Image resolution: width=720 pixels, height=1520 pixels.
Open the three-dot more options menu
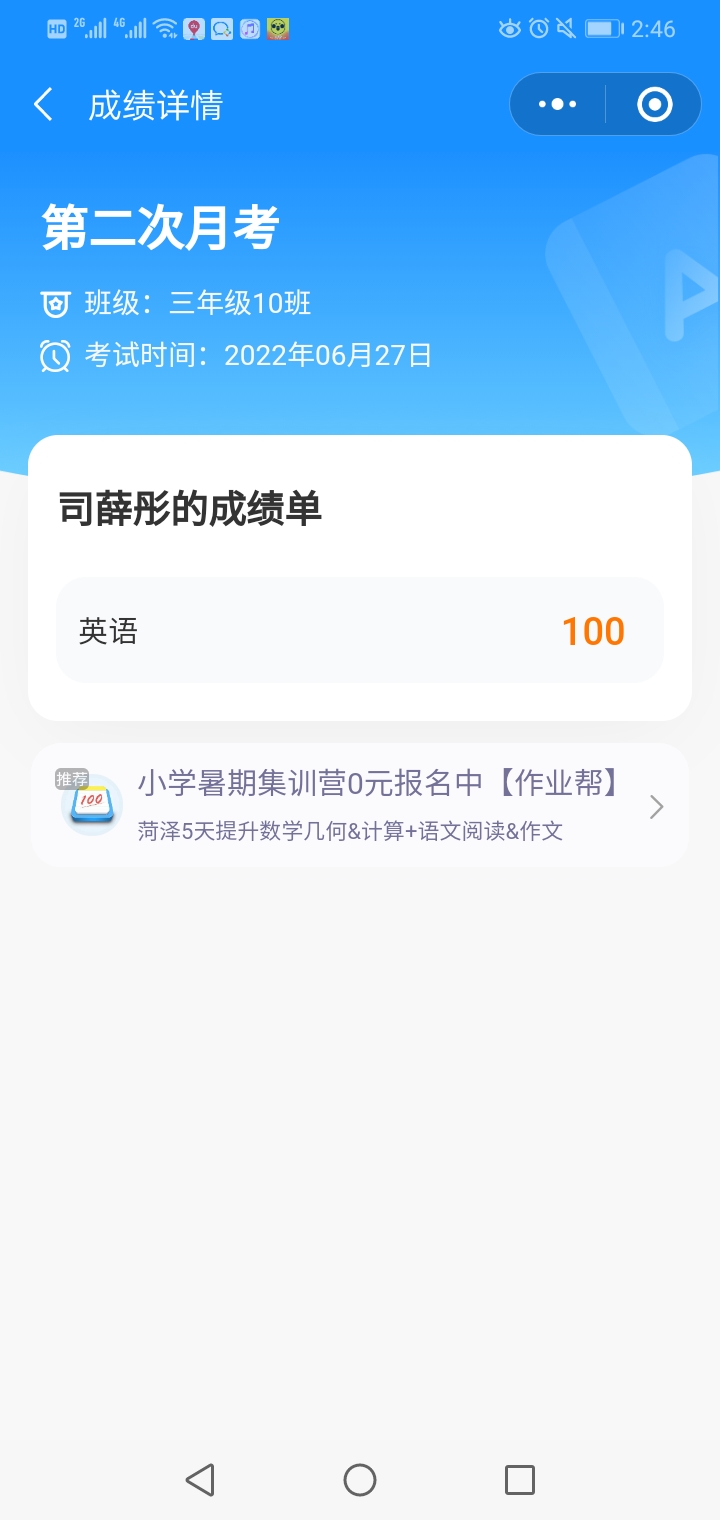(x=556, y=103)
